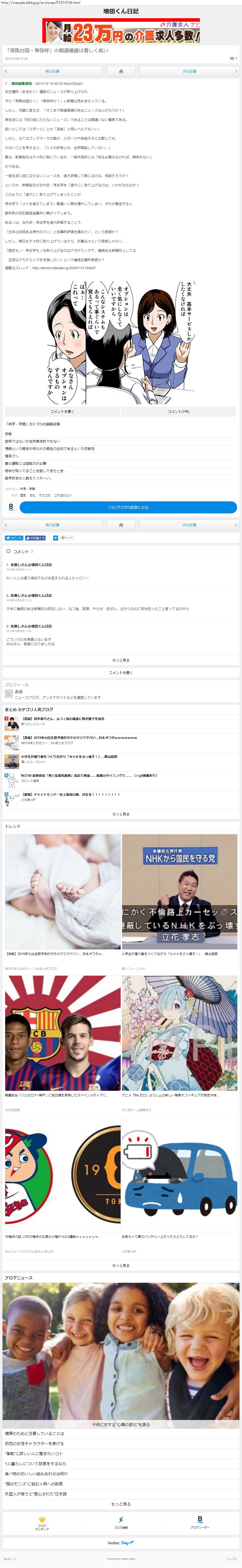The image size is (242, 1568).
Task: Open the 理系クン article
Action: [x=12, y=456]
